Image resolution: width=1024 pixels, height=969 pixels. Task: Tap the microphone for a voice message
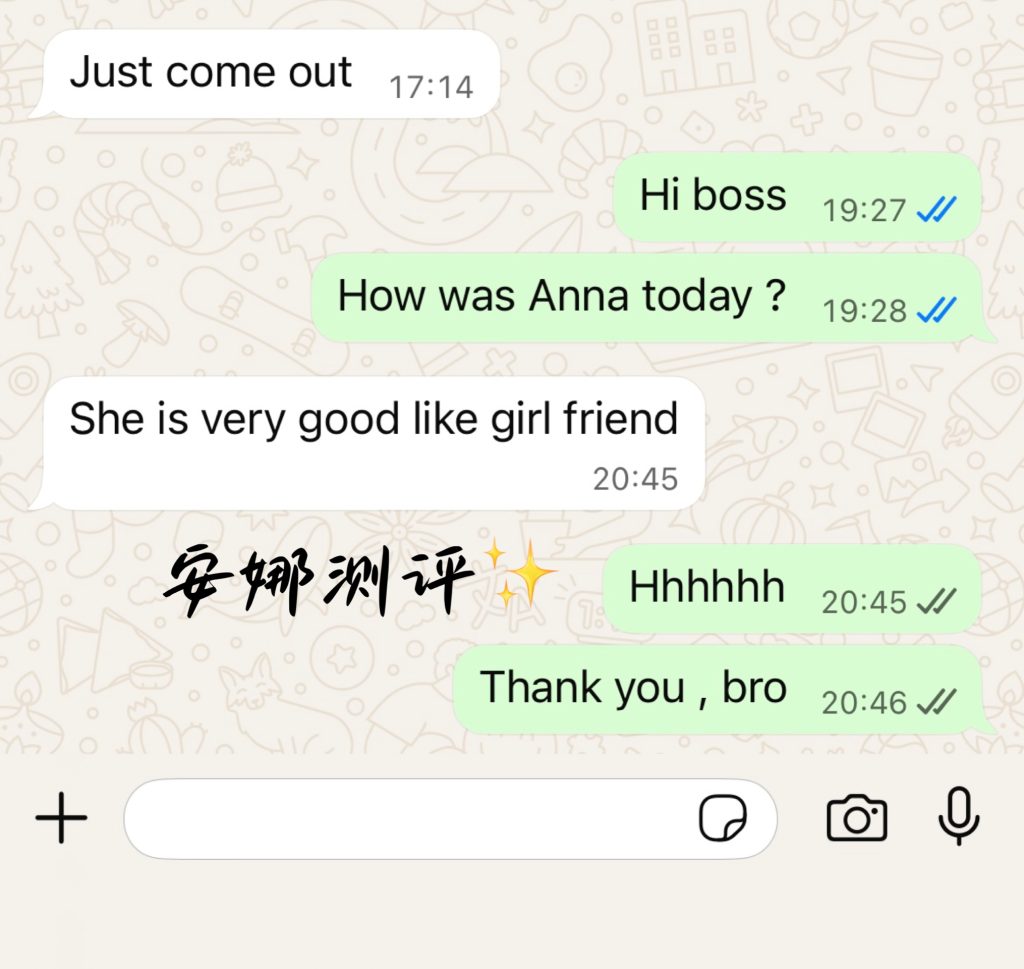958,817
